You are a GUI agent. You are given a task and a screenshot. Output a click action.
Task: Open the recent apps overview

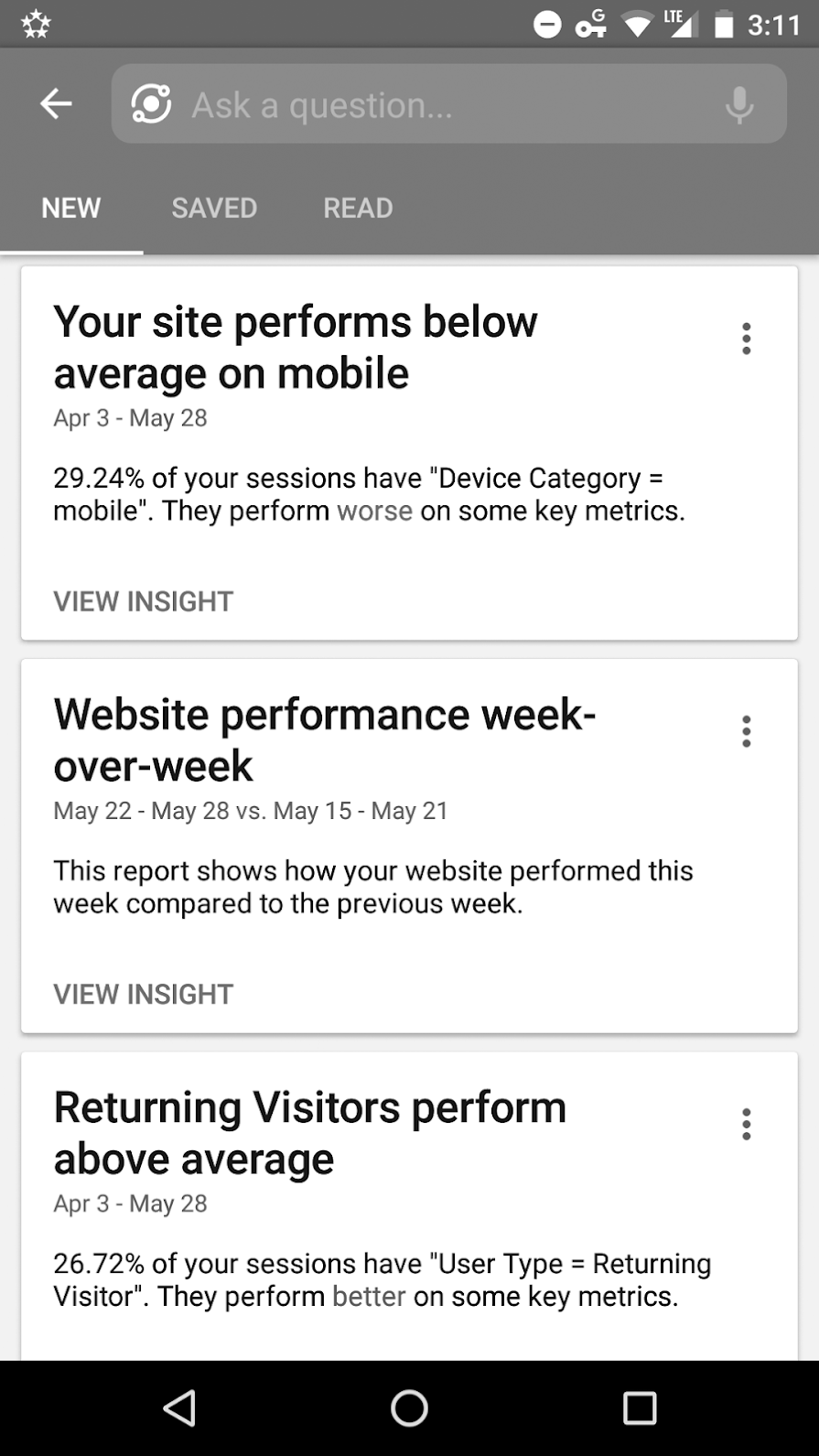tap(640, 1407)
